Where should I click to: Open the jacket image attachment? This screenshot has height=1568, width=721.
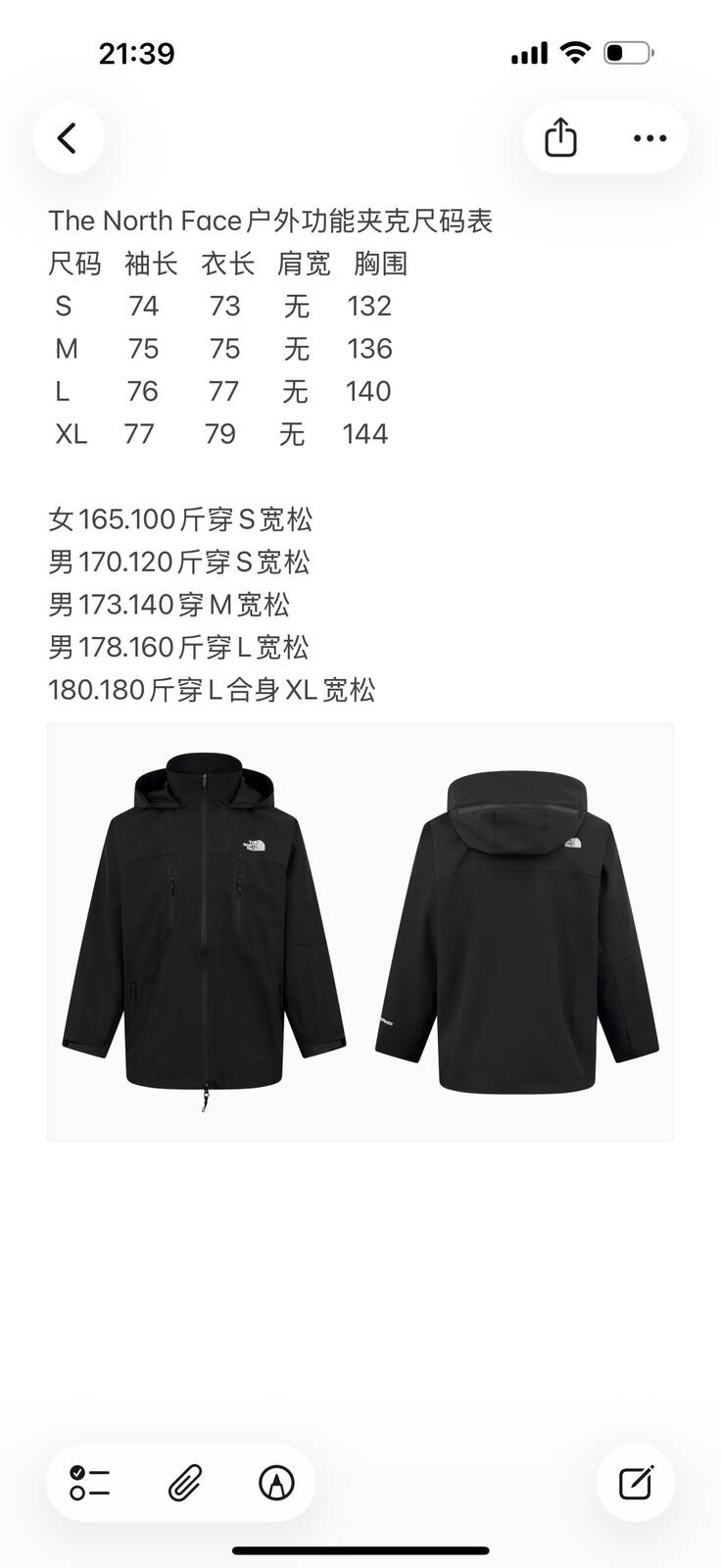pyautogui.click(x=360, y=932)
